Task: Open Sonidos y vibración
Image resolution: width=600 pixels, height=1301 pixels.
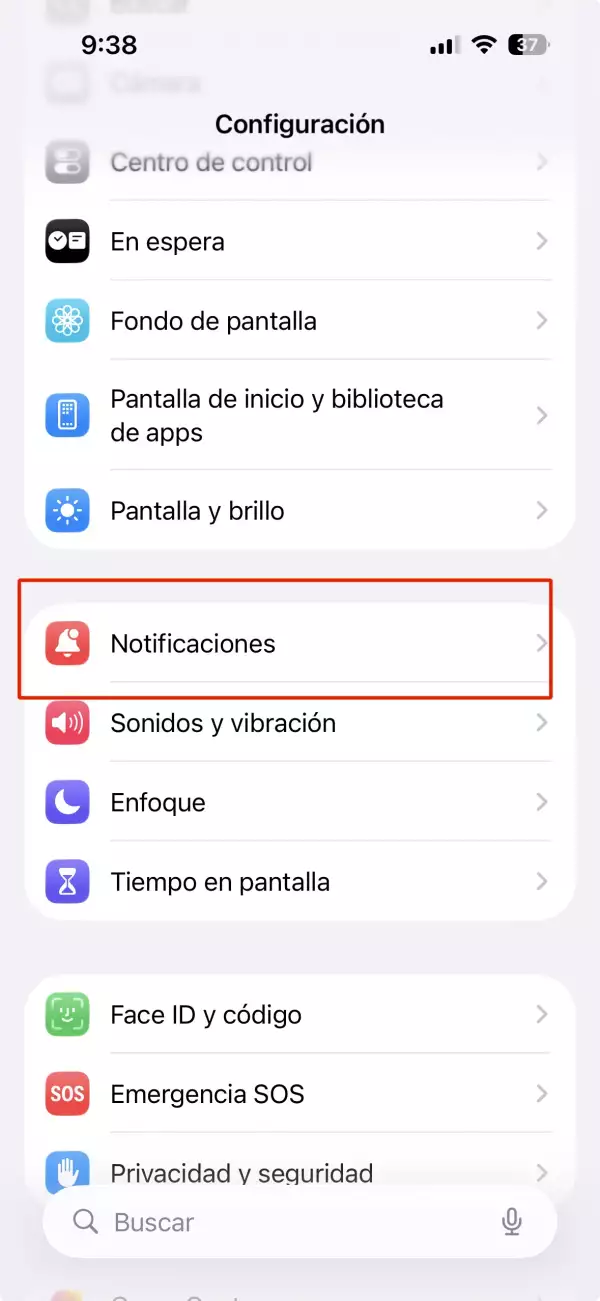Action: click(x=300, y=723)
